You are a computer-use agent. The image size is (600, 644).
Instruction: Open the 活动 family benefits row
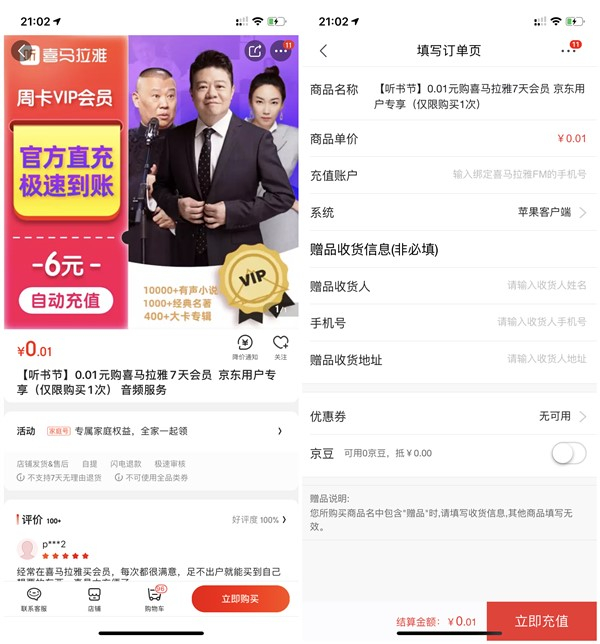[x=150, y=431]
